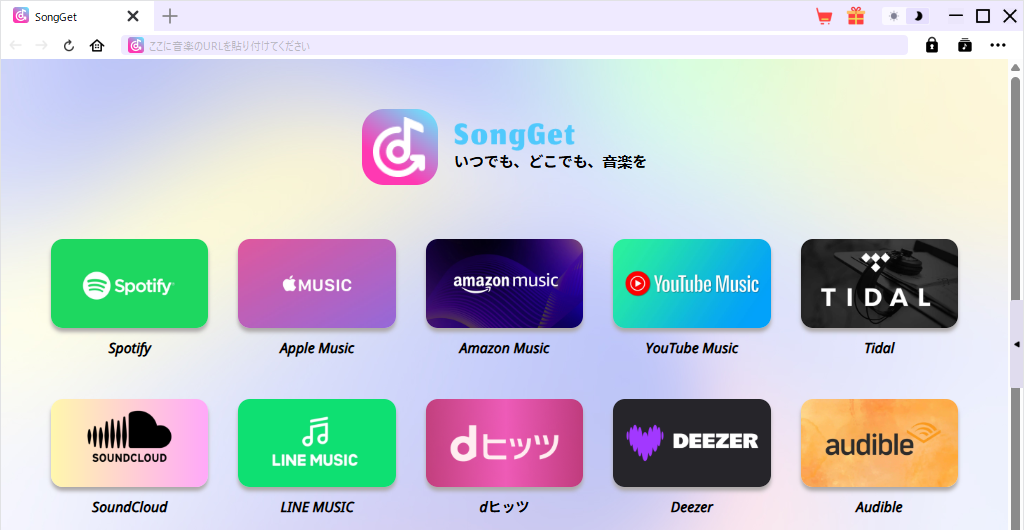Toggle light and dark theme

905,16
